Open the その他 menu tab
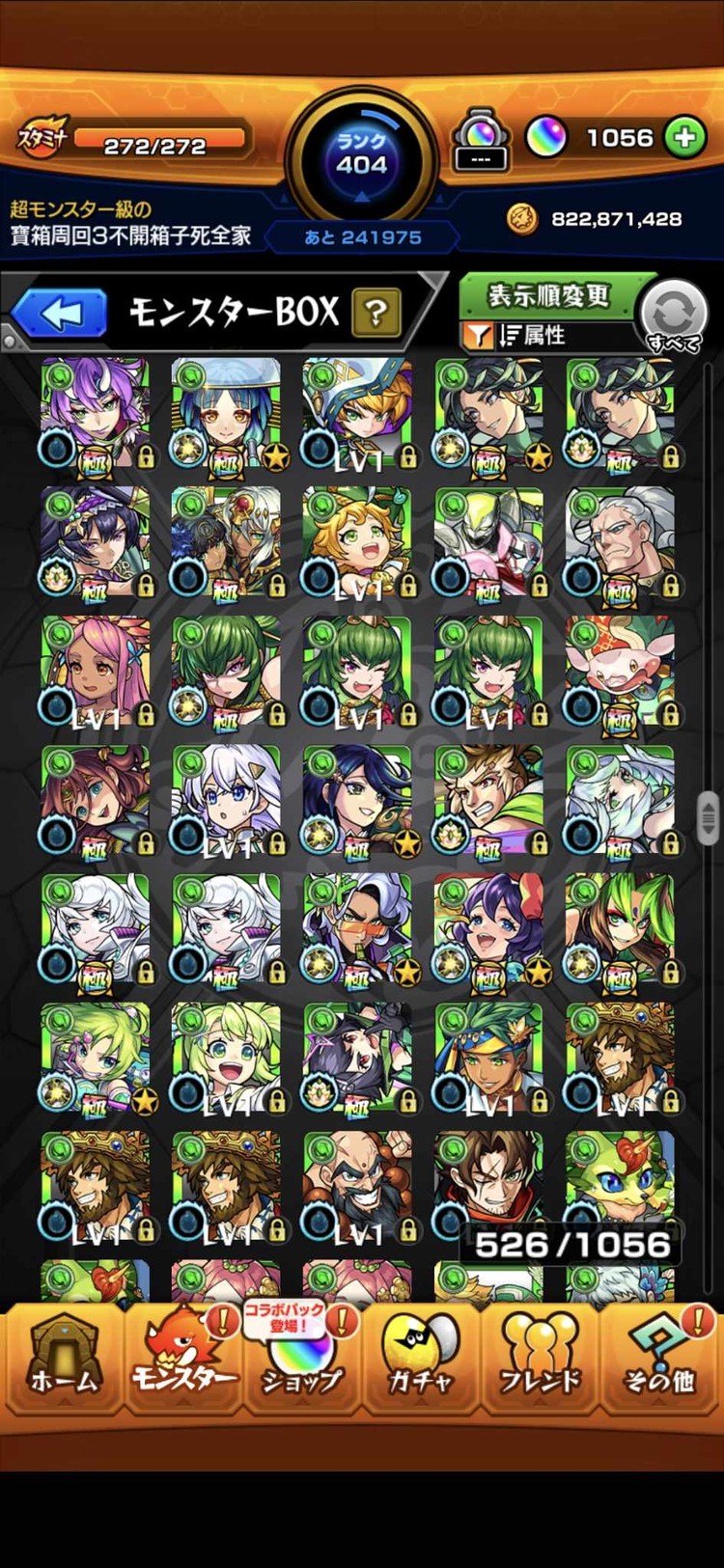The width and height of the screenshot is (724, 1568). tap(659, 1360)
